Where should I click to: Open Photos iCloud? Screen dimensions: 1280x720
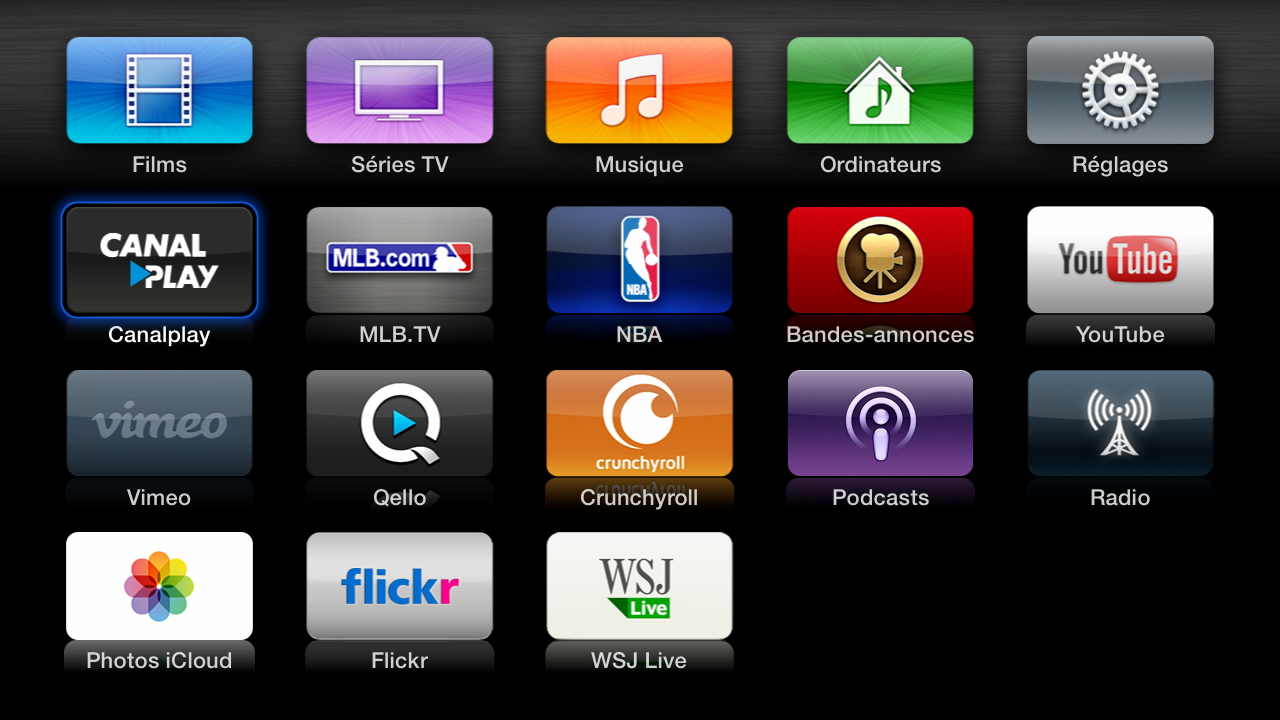[159, 586]
